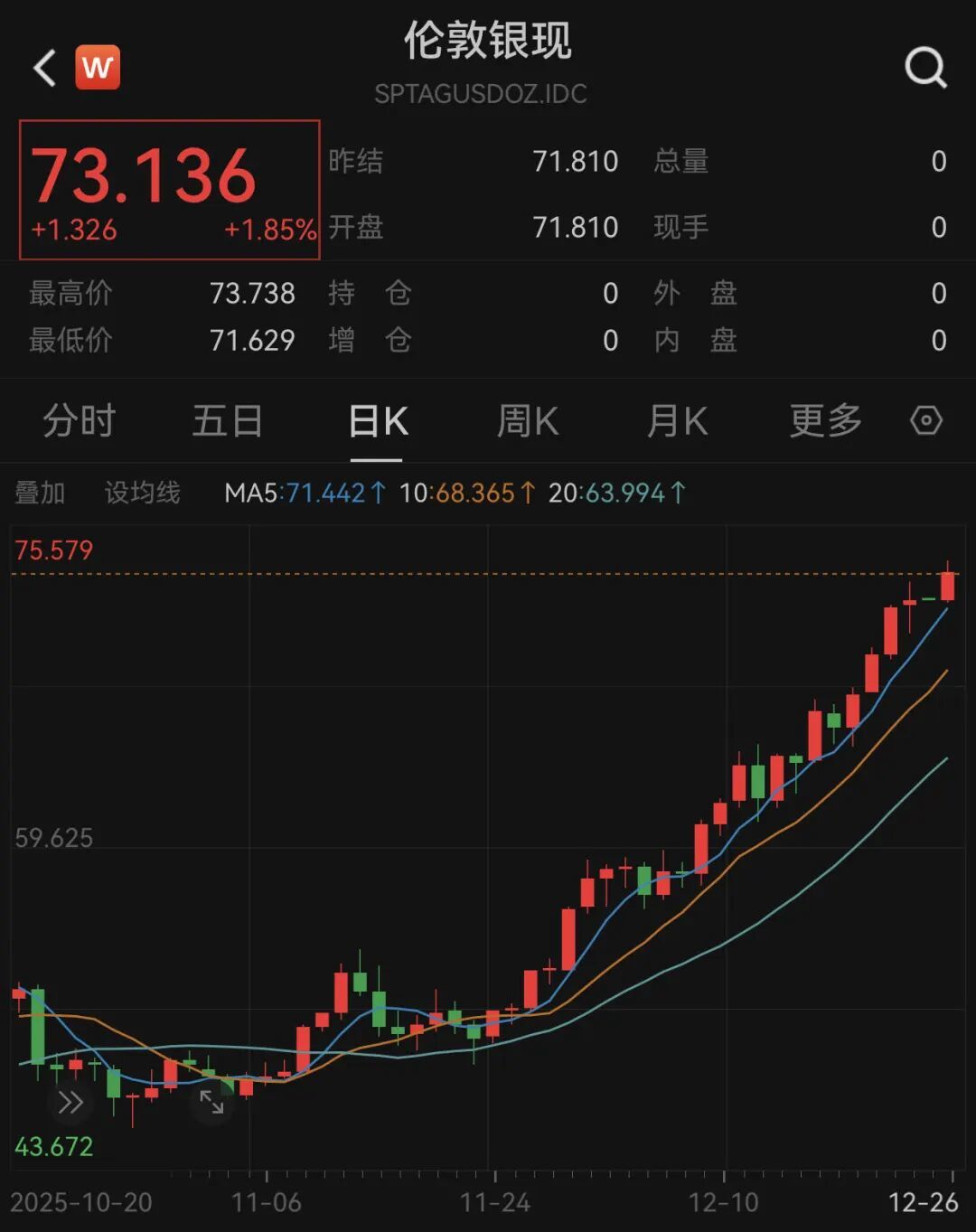This screenshot has height=1232, width=976.
Task: Expand the chart to fullscreen
Action: pyautogui.click(x=211, y=1102)
